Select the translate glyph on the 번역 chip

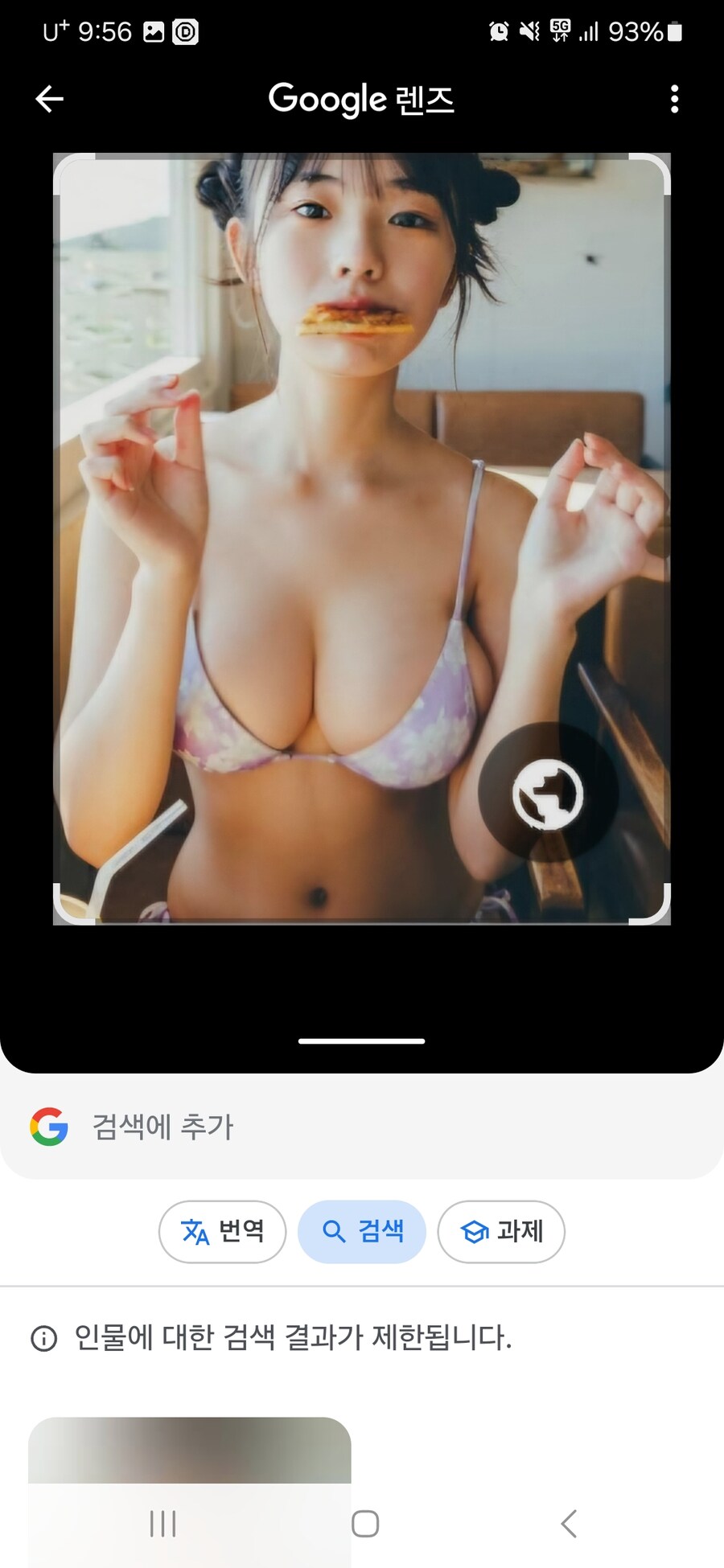pyautogui.click(x=196, y=1231)
